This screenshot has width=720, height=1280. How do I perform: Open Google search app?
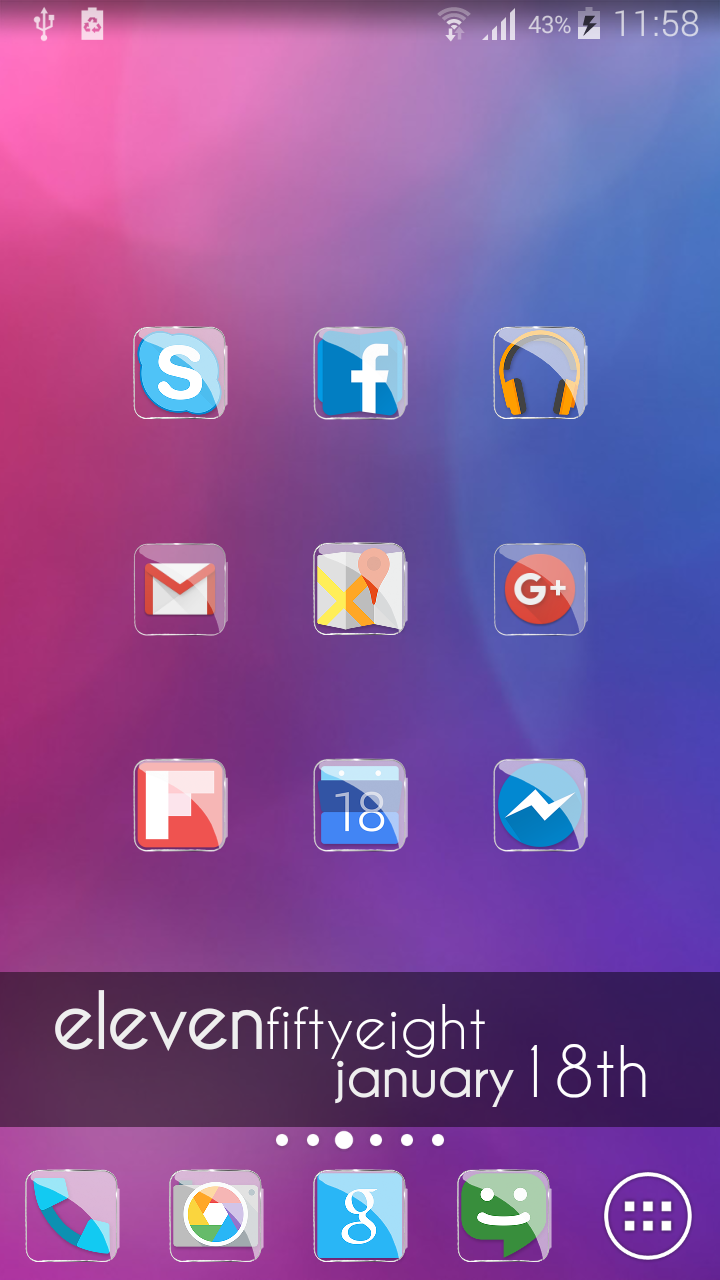[x=360, y=1215]
